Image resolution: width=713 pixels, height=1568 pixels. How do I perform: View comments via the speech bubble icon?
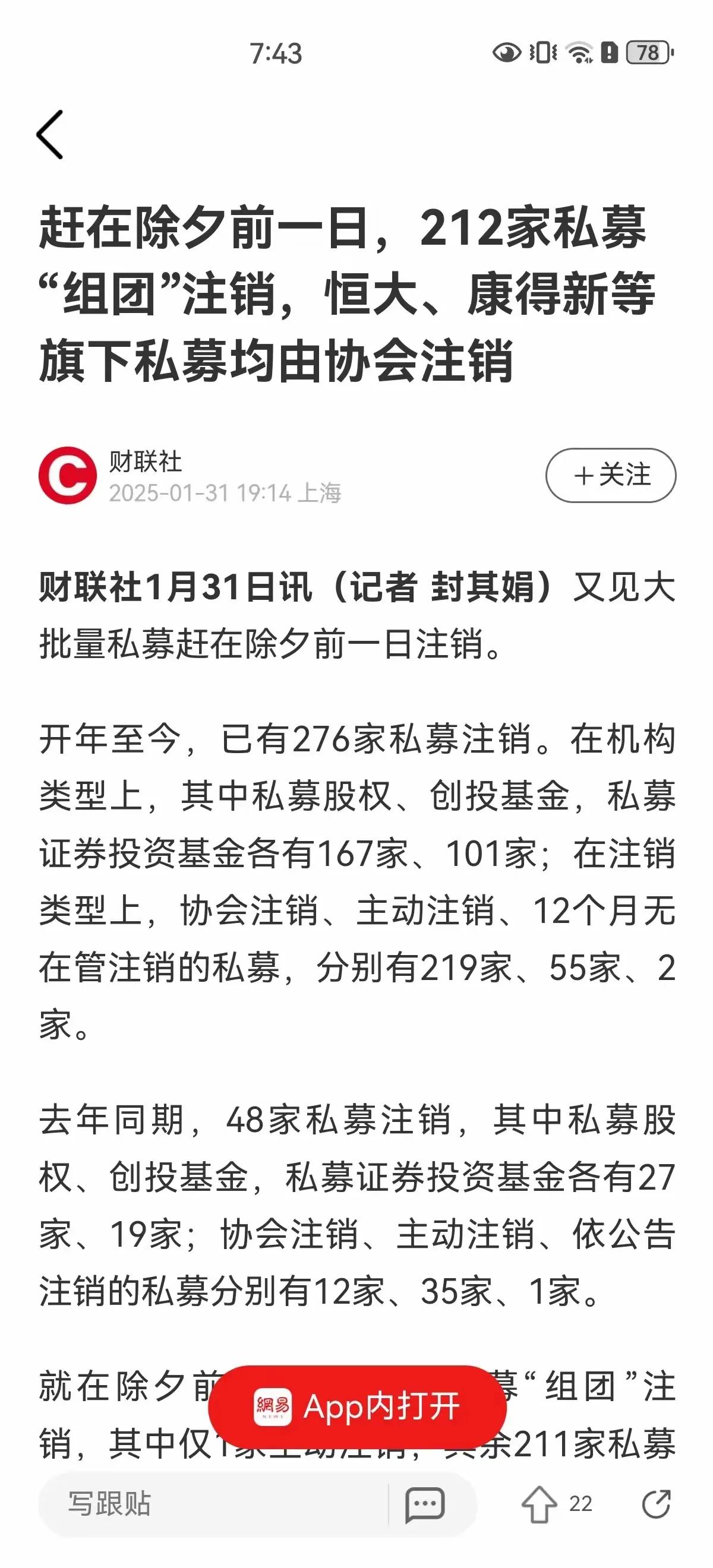[x=425, y=1503]
